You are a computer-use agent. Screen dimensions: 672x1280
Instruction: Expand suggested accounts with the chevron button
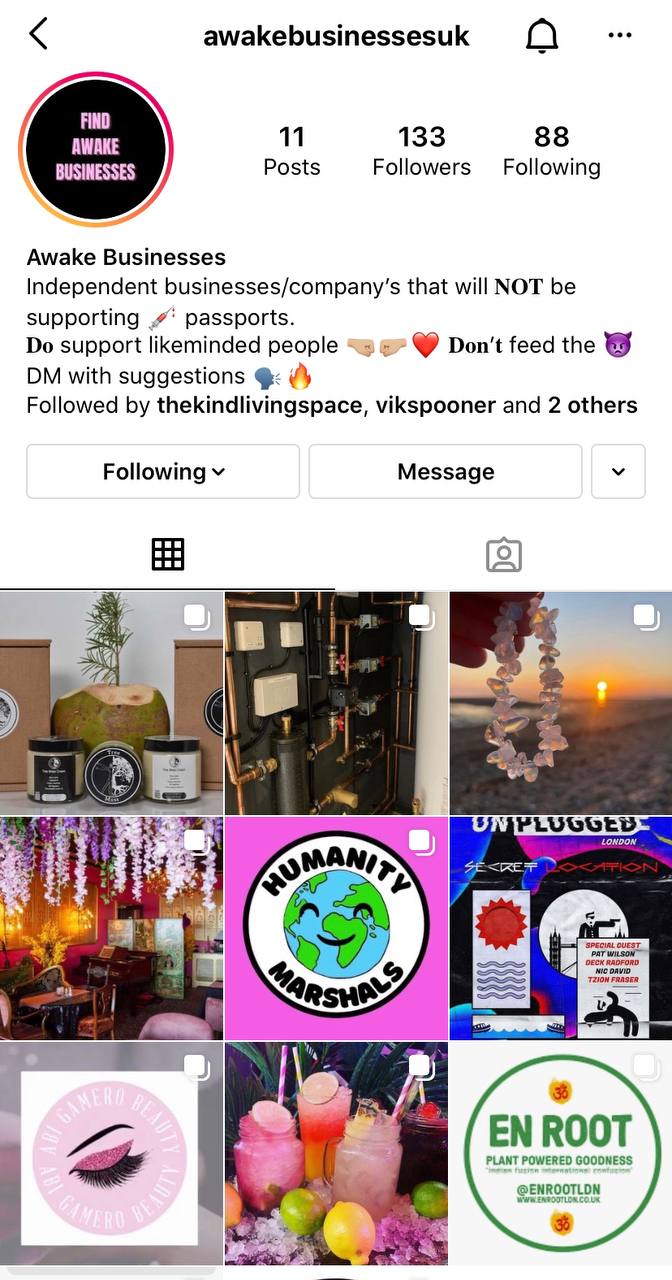click(x=618, y=471)
